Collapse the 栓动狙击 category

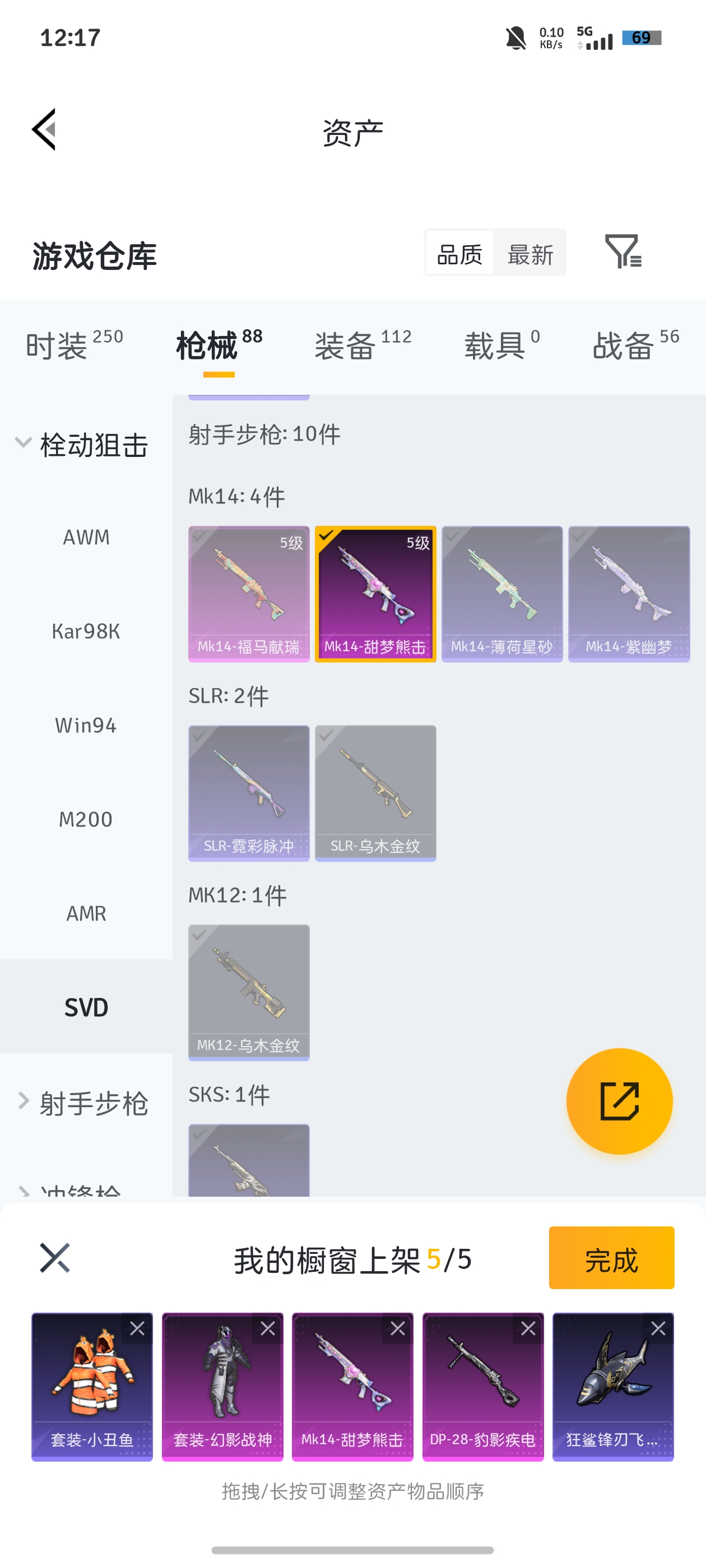[82, 444]
